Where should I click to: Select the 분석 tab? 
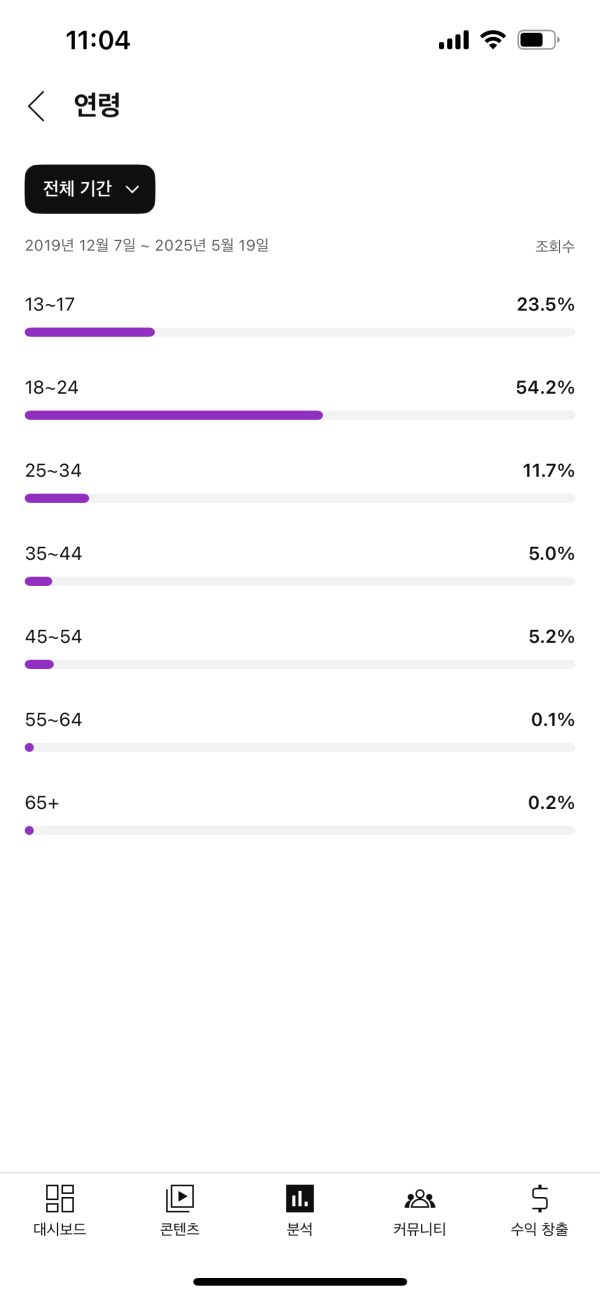coord(300,1210)
